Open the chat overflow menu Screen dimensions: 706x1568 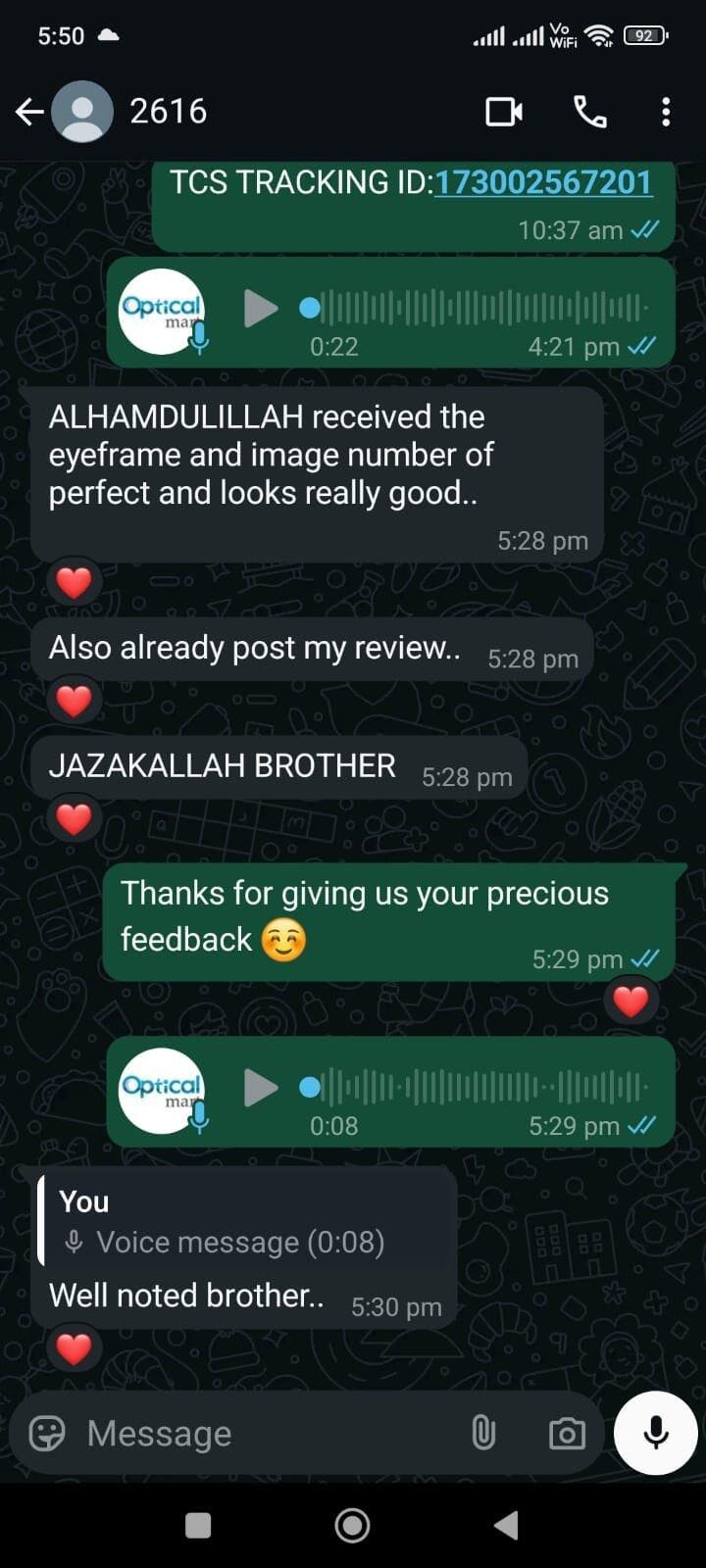(666, 112)
